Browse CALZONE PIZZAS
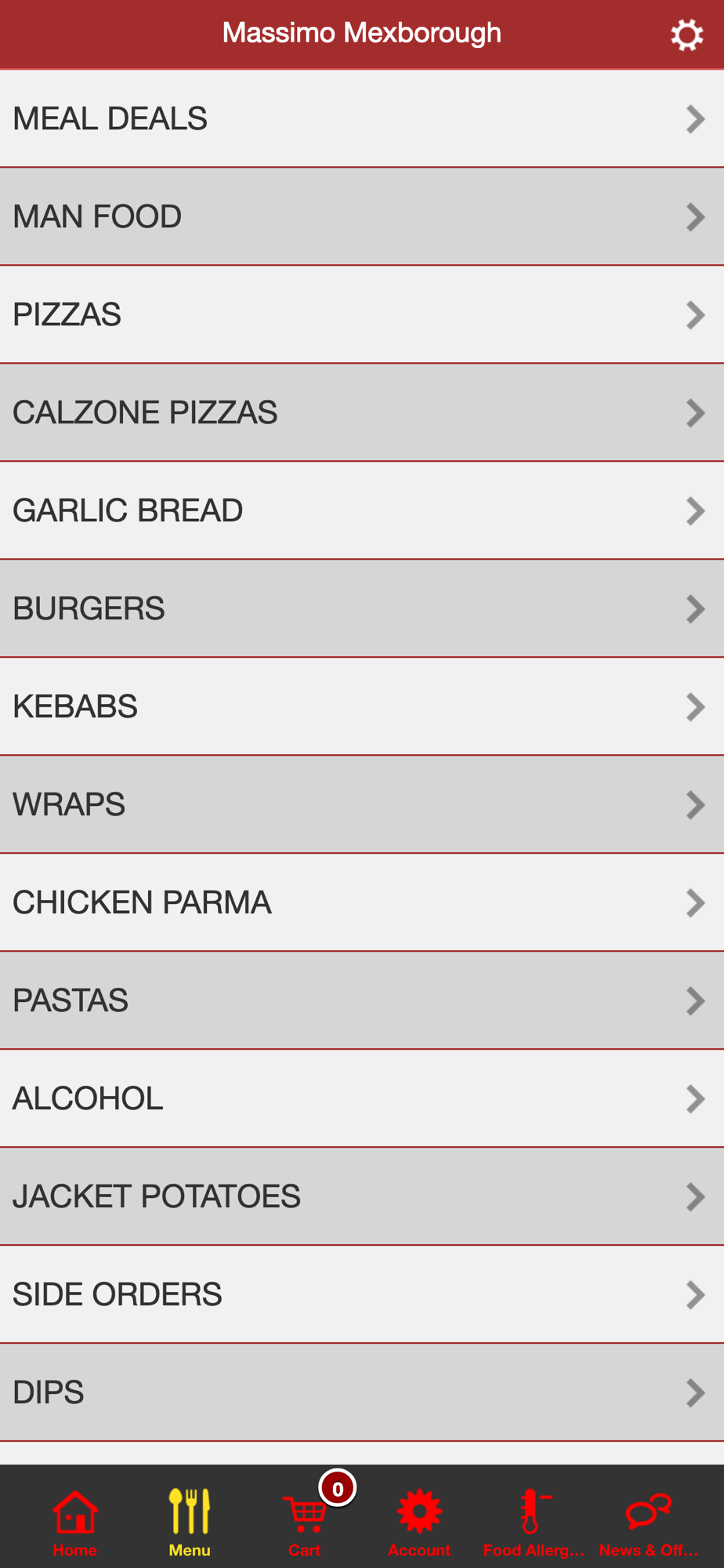This screenshot has height=1568, width=724. [362, 412]
